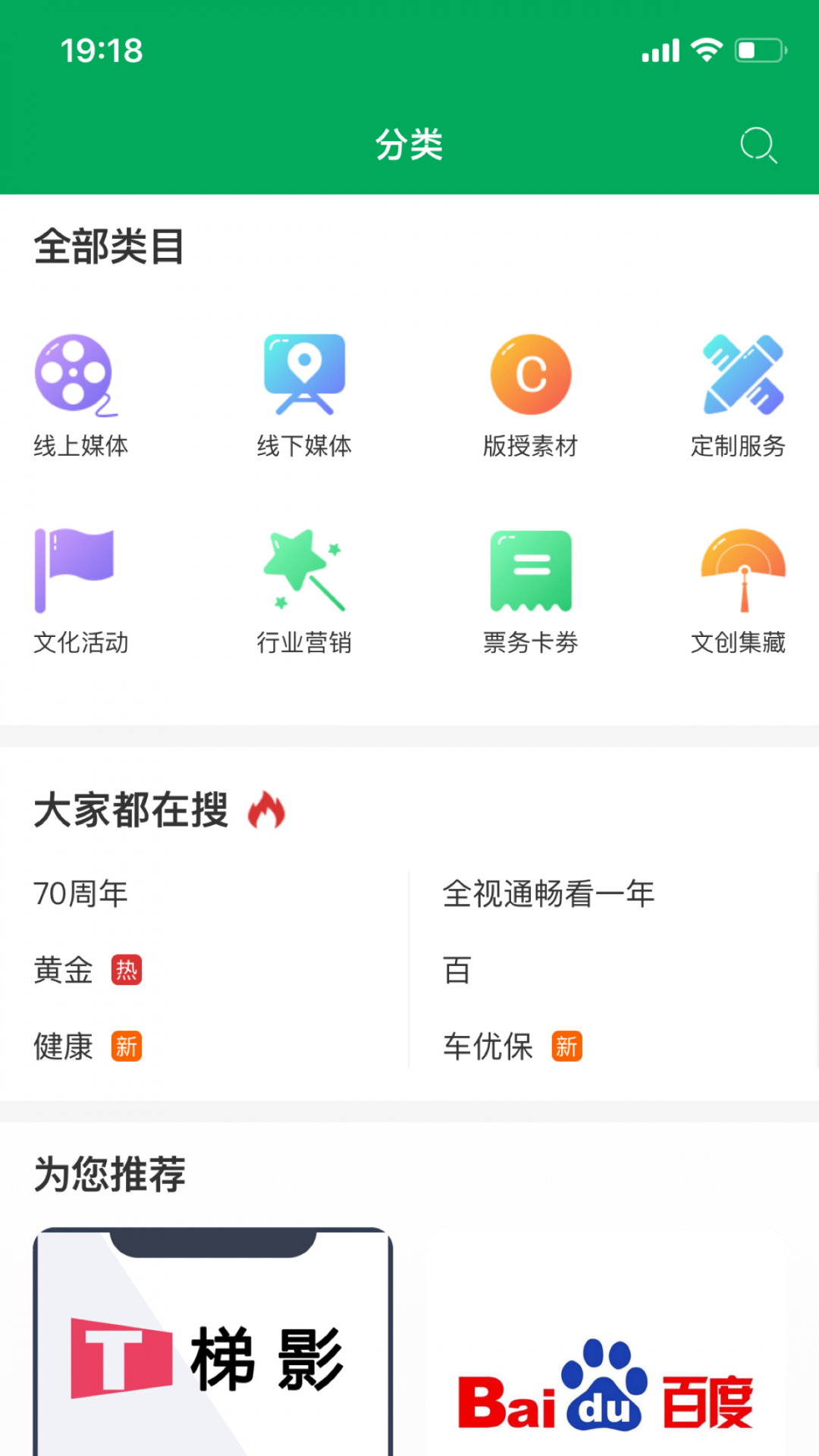Explore the 文创集藏 category
The image size is (819, 1456).
(738, 591)
